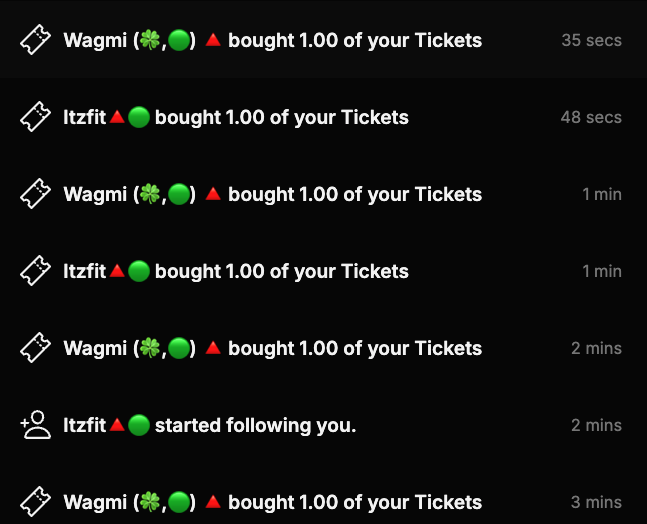Open Wagmi's ticket purchase from 3 mins ago
647x524 pixels.
[x=272, y=502]
